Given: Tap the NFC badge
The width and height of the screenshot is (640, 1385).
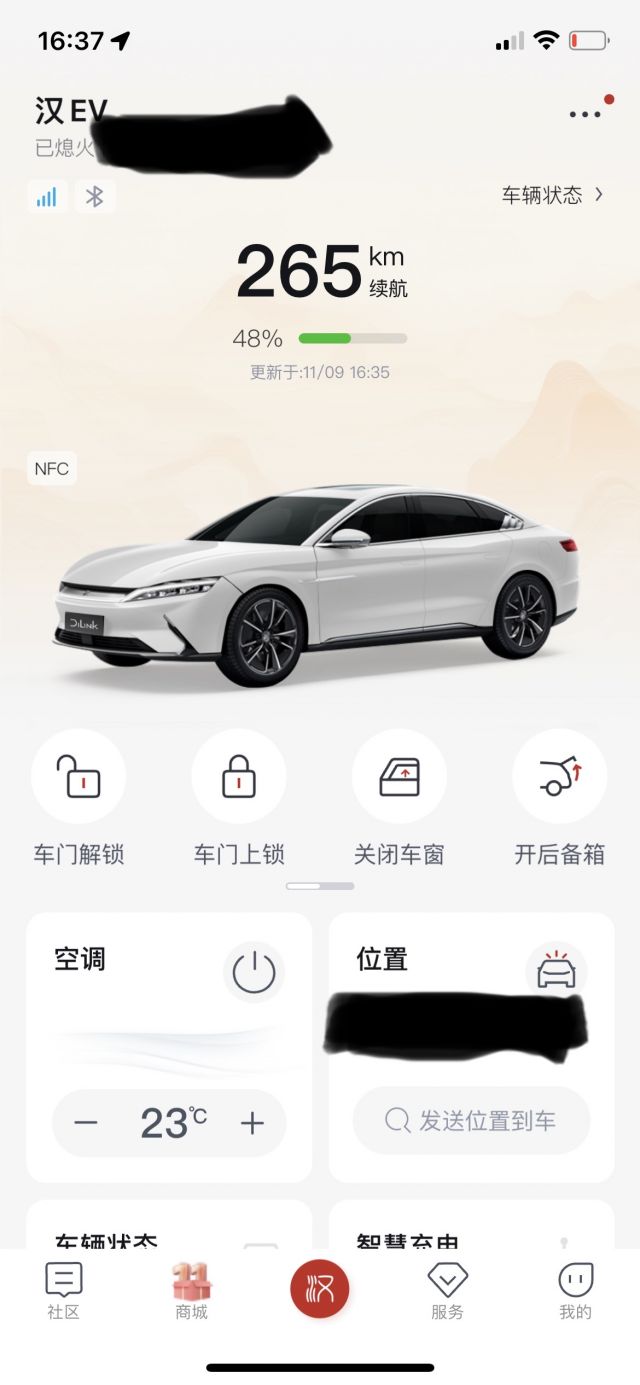Looking at the screenshot, I should (52, 468).
